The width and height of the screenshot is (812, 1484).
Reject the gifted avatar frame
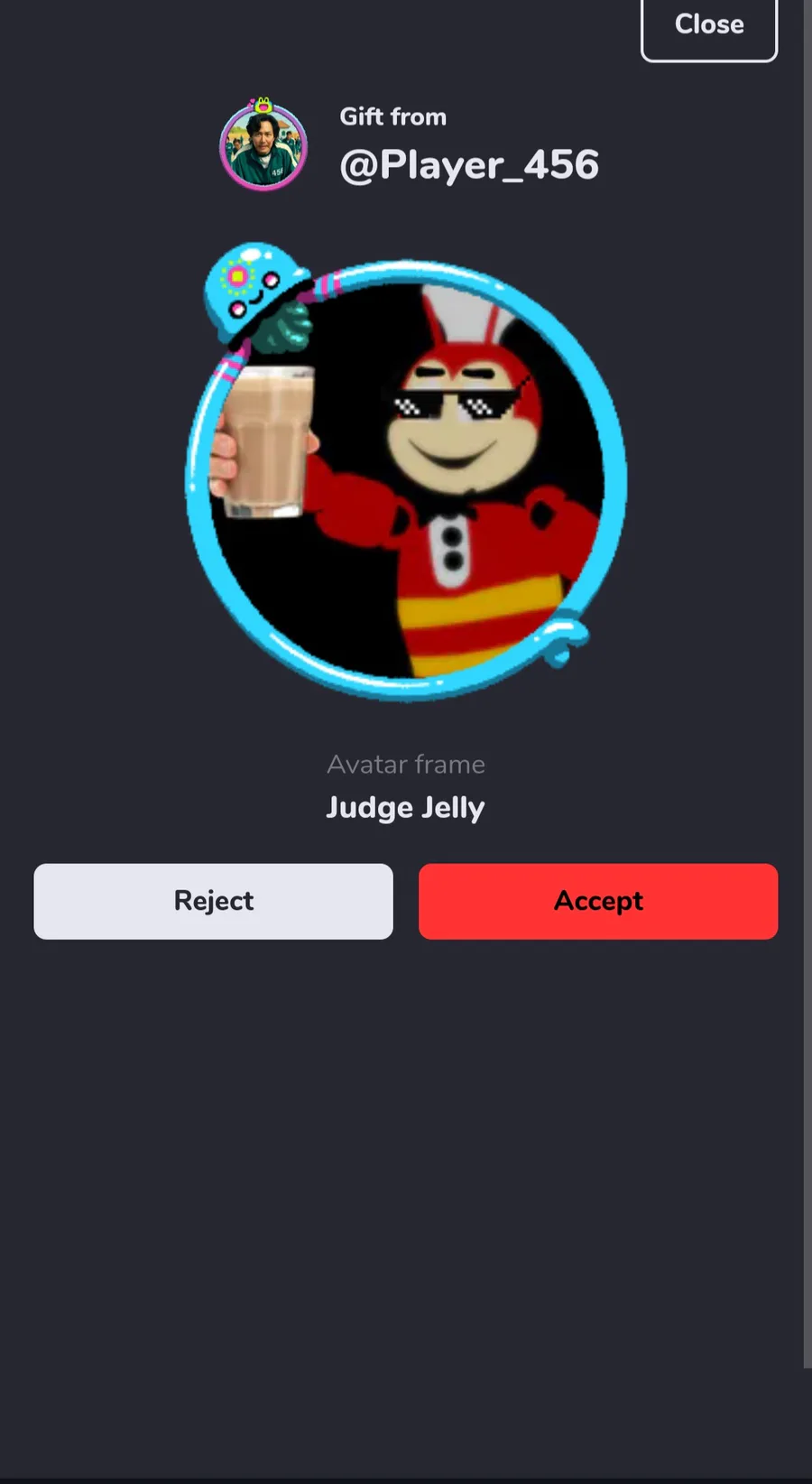point(213,901)
